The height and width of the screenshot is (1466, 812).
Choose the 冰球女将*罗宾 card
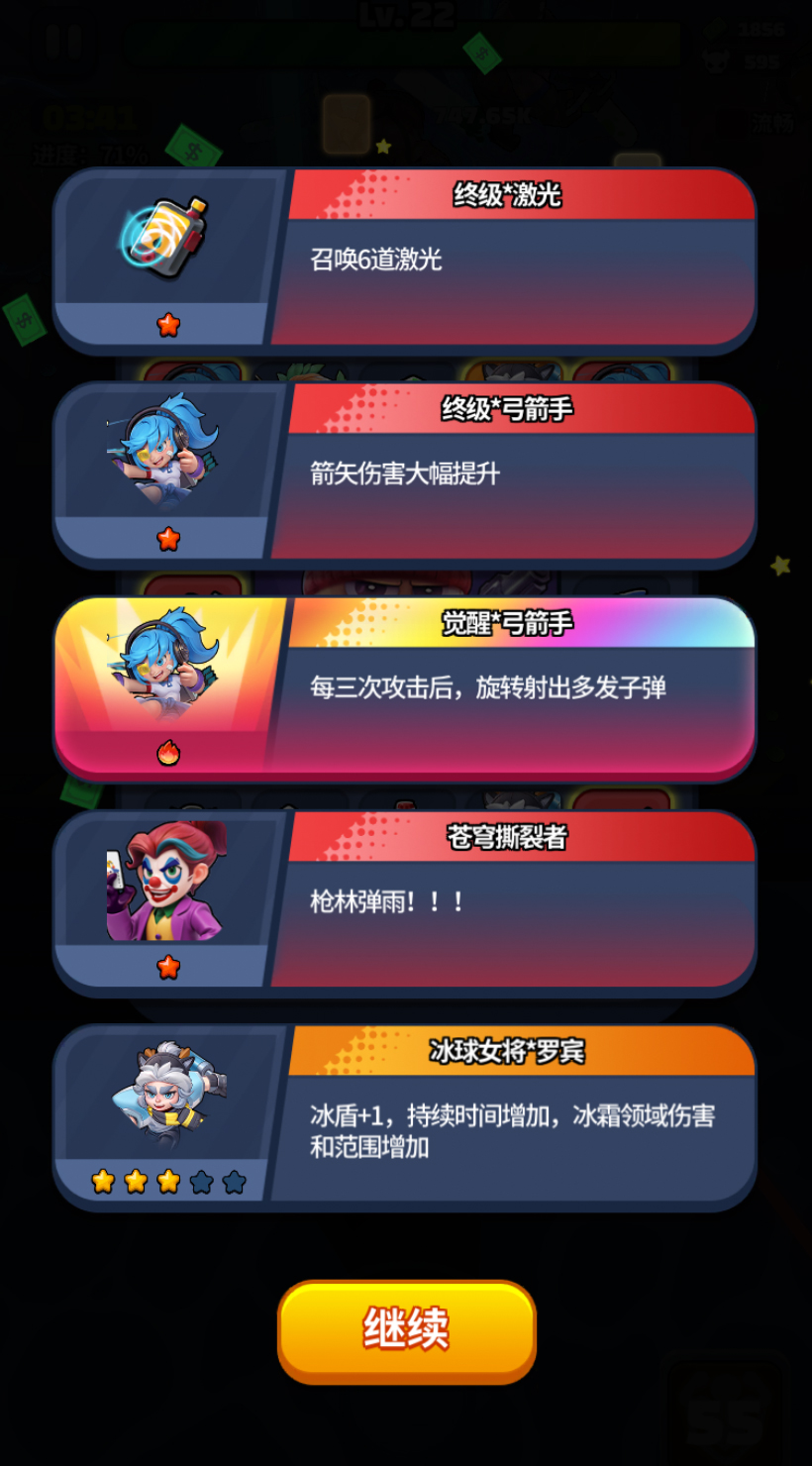tap(406, 1116)
